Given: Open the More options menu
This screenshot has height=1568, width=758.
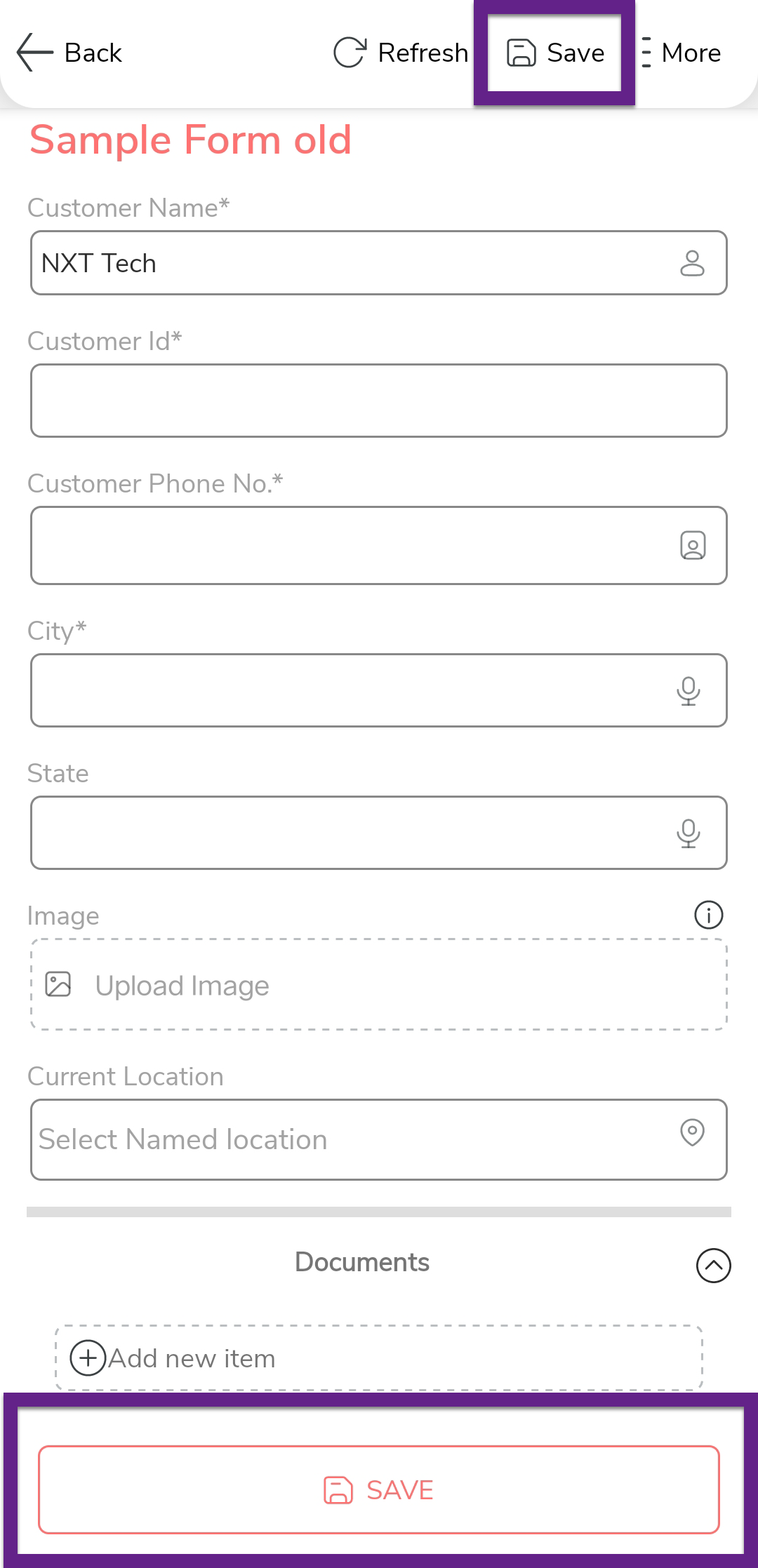Looking at the screenshot, I should coord(681,53).
